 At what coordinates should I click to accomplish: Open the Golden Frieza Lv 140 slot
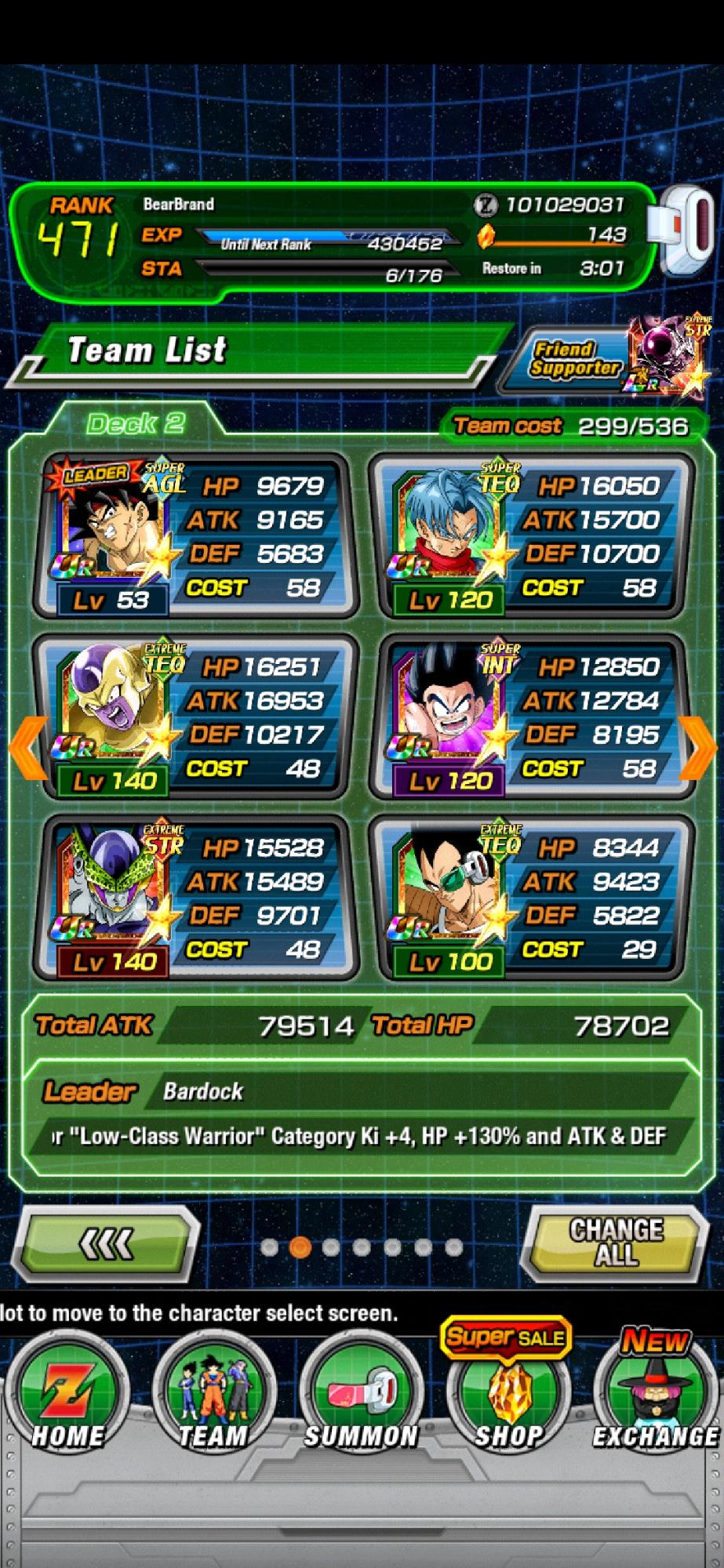(195, 718)
